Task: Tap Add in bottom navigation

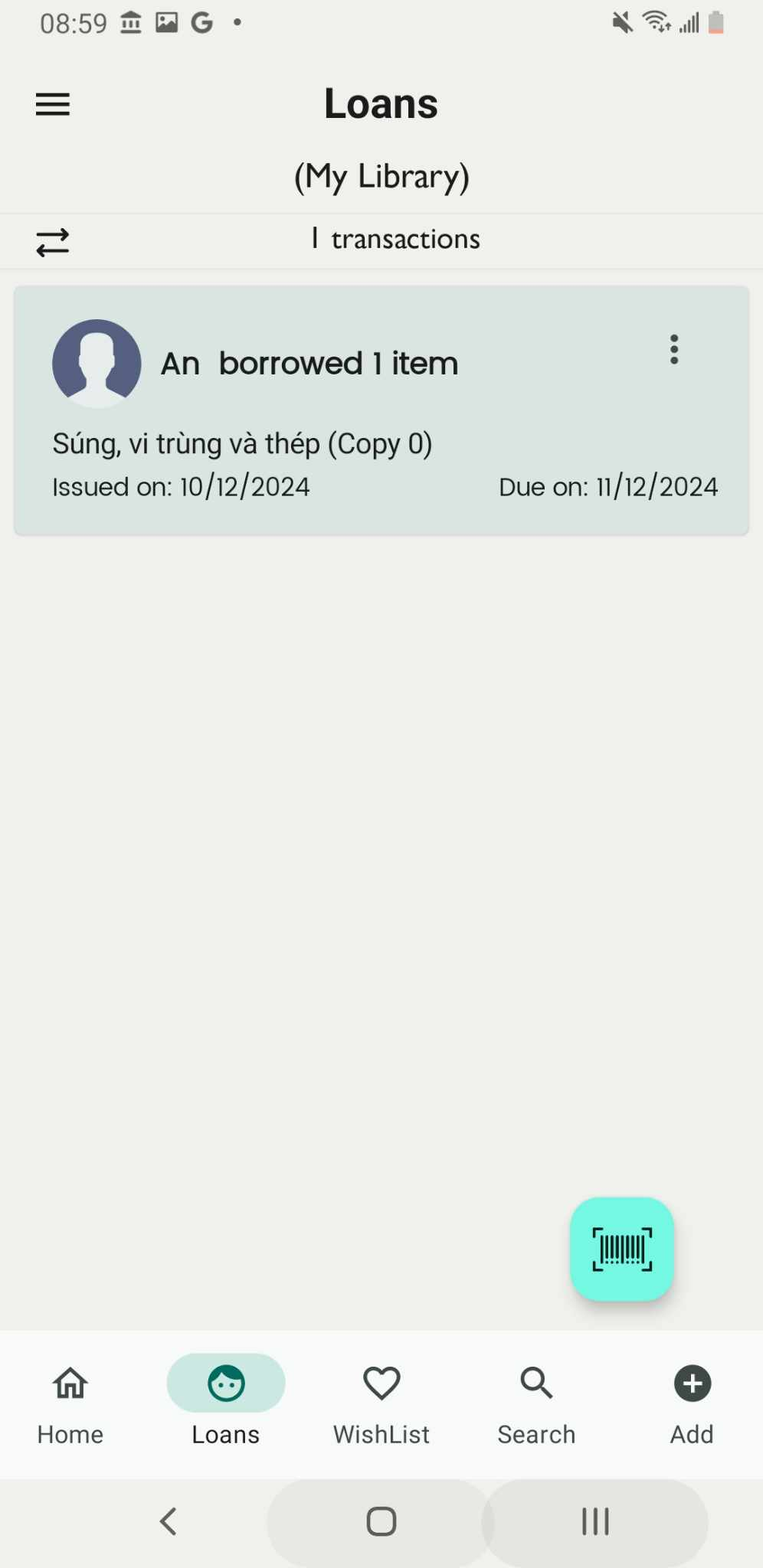Action: pos(693,1406)
